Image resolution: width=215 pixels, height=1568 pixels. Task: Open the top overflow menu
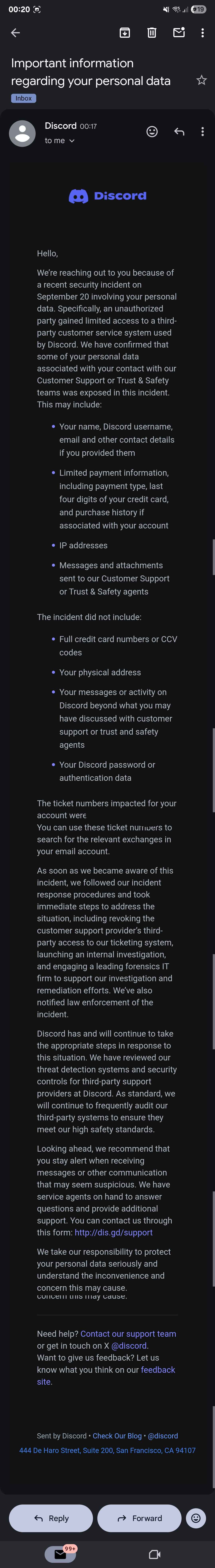[x=202, y=33]
